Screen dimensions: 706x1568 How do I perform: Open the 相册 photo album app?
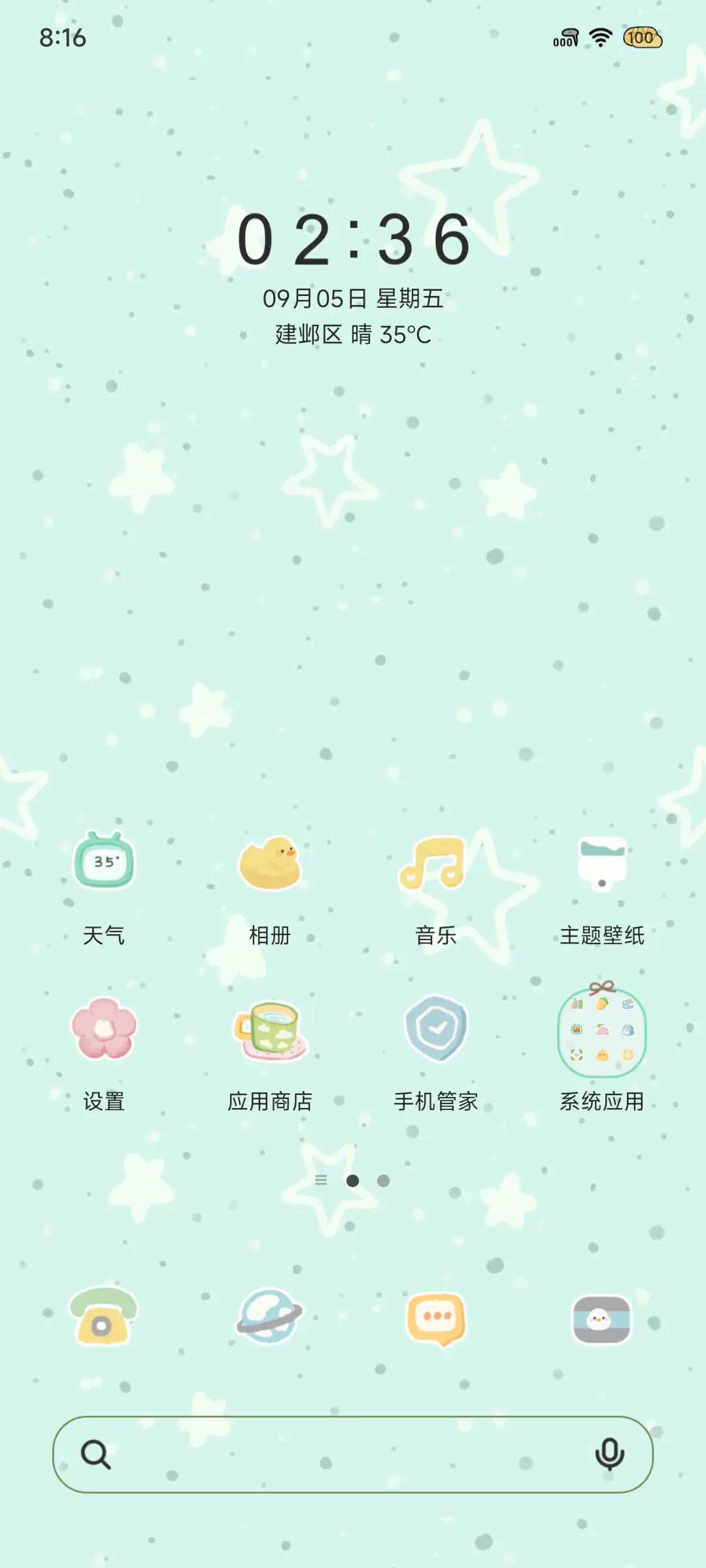[x=271, y=862]
